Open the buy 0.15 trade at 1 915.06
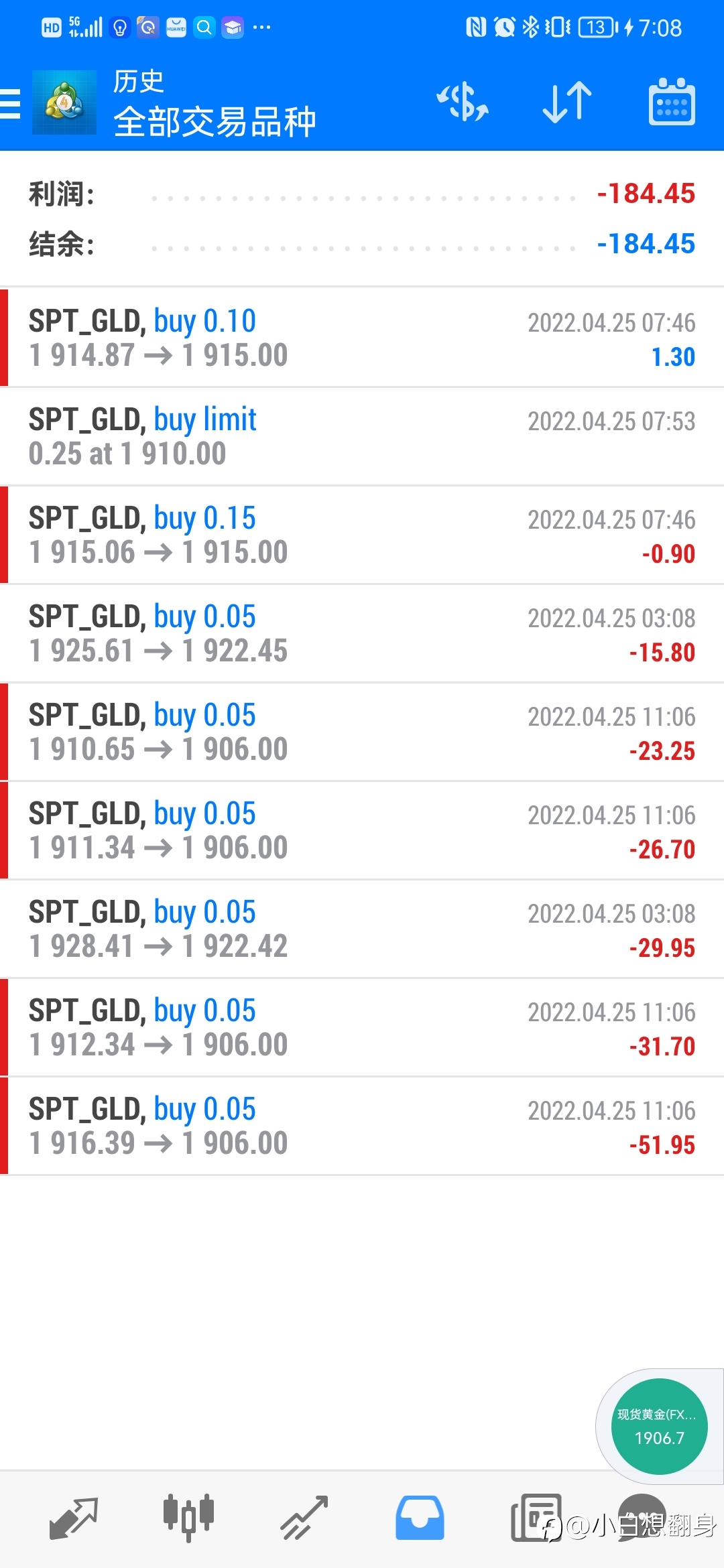724x1568 pixels. pos(362,535)
